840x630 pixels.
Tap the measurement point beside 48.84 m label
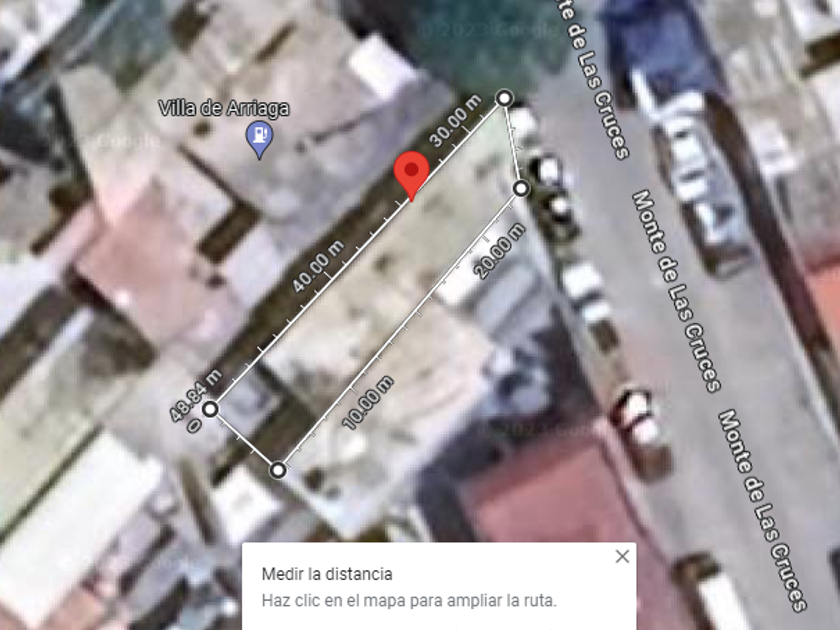[x=210, y=408]
